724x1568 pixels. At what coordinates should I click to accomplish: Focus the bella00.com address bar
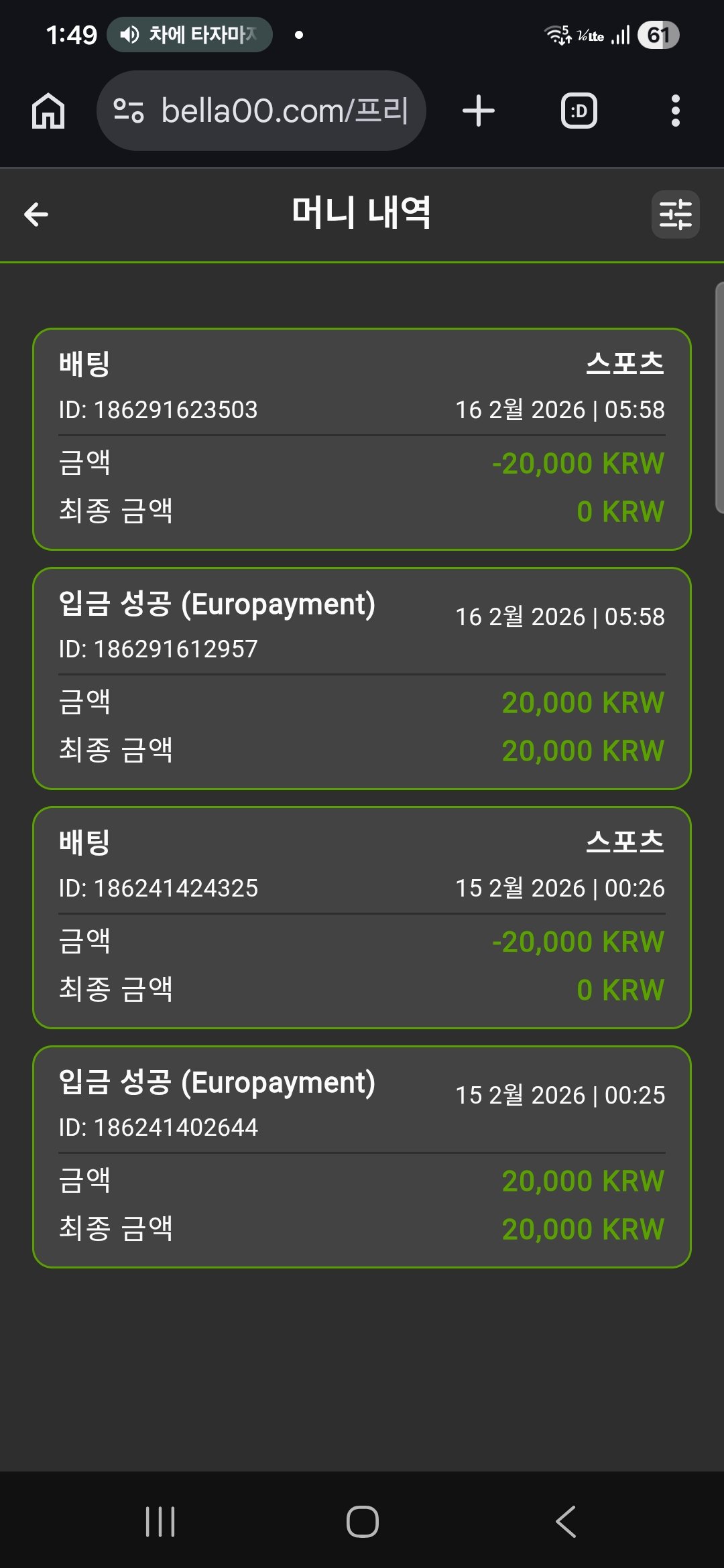point(261,111)
